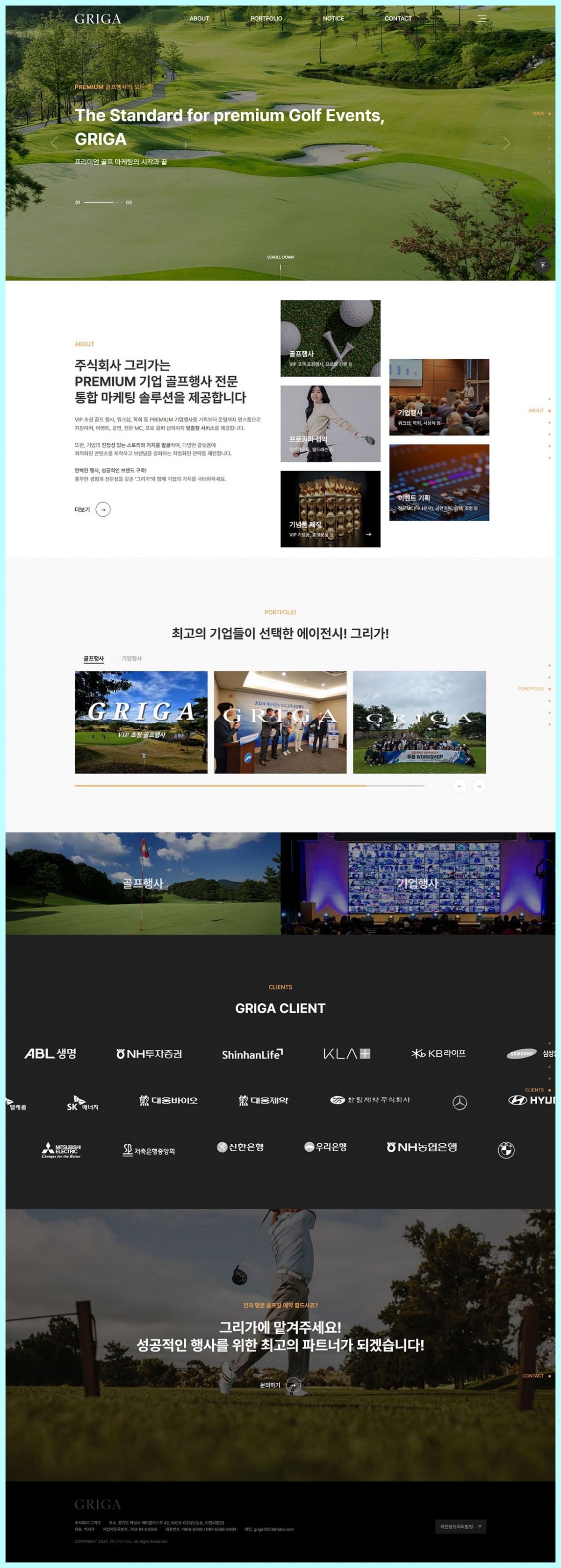561x1568 pixels.
Task: Go to the ABOUT page in the top nav
Action: point(199,19)
